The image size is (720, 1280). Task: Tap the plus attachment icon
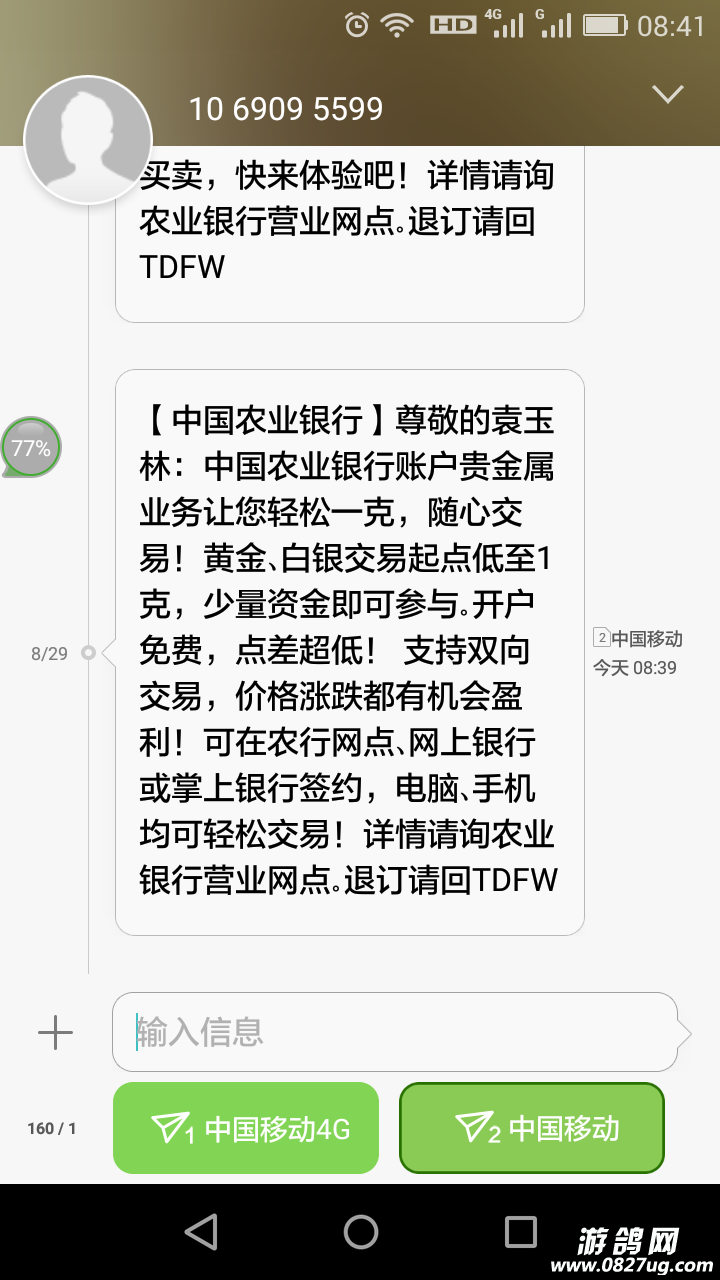tap(55, 1032)
